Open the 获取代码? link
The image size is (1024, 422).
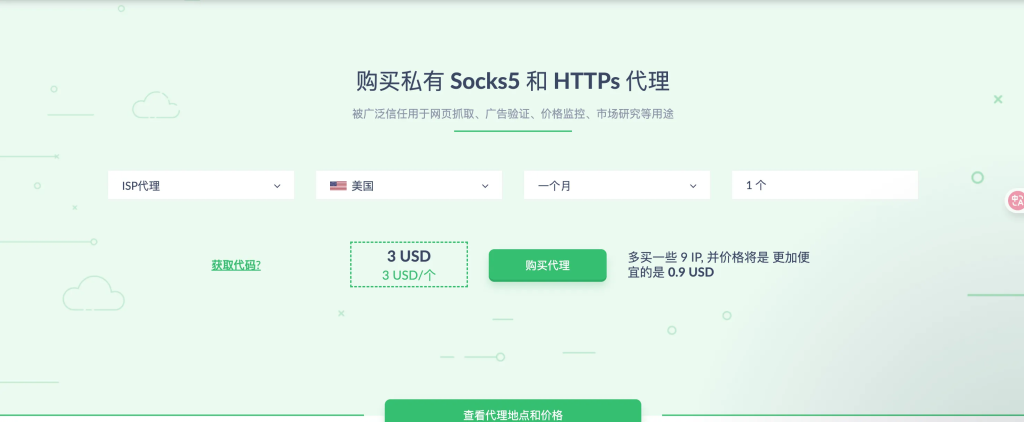tap(236, 265)
